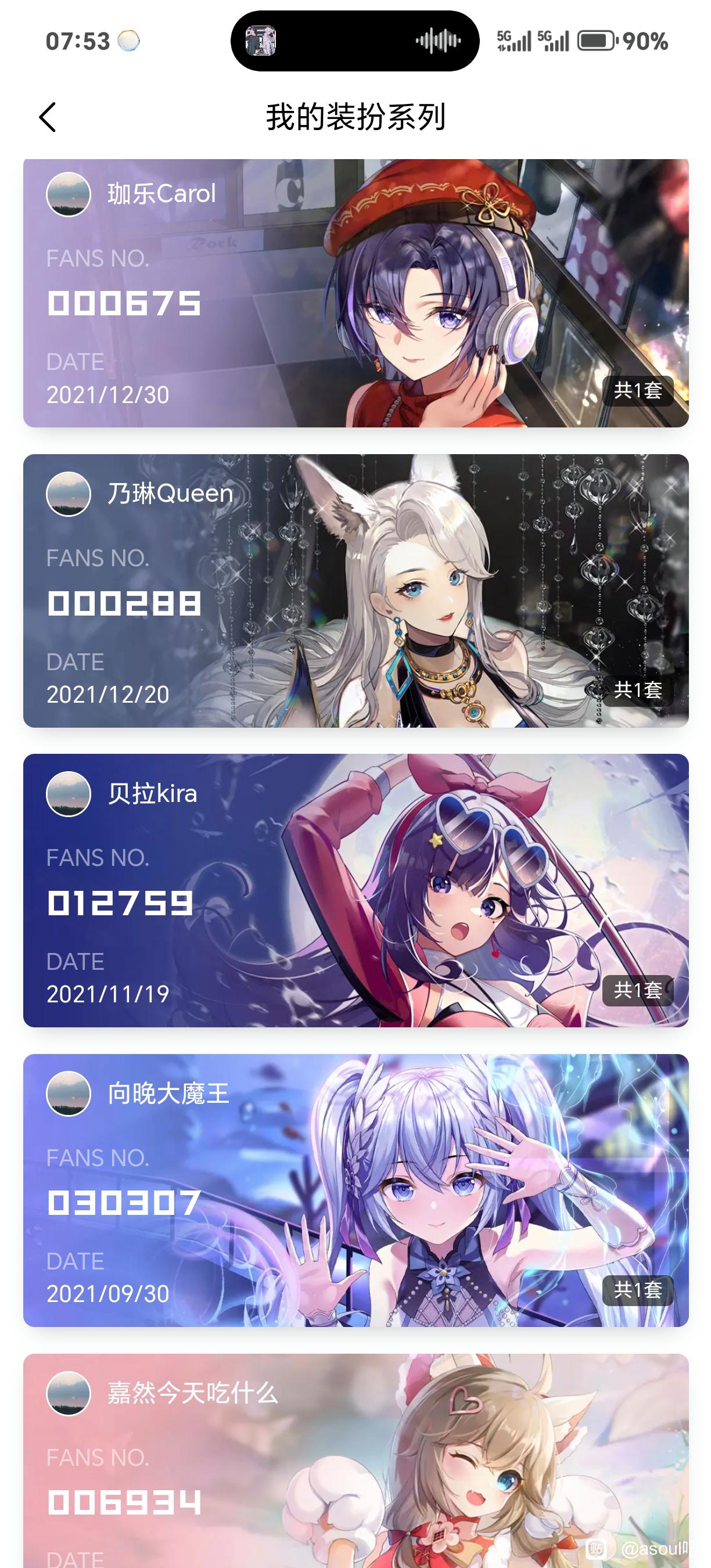Open the 嘉然今天吃什么 fan card
Screen dimensions: 711x1568
[355, 1461]
